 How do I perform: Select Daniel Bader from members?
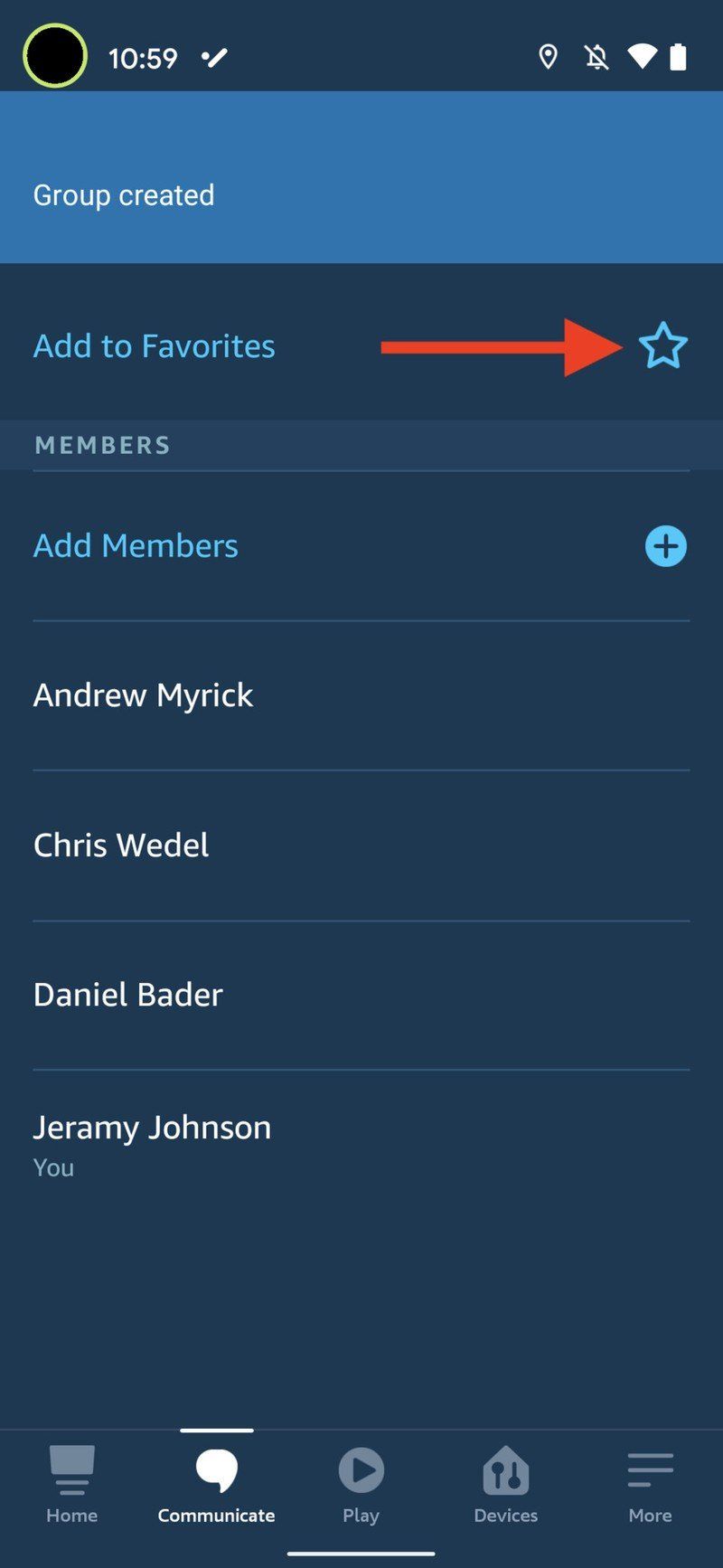[x=127, y=995]
